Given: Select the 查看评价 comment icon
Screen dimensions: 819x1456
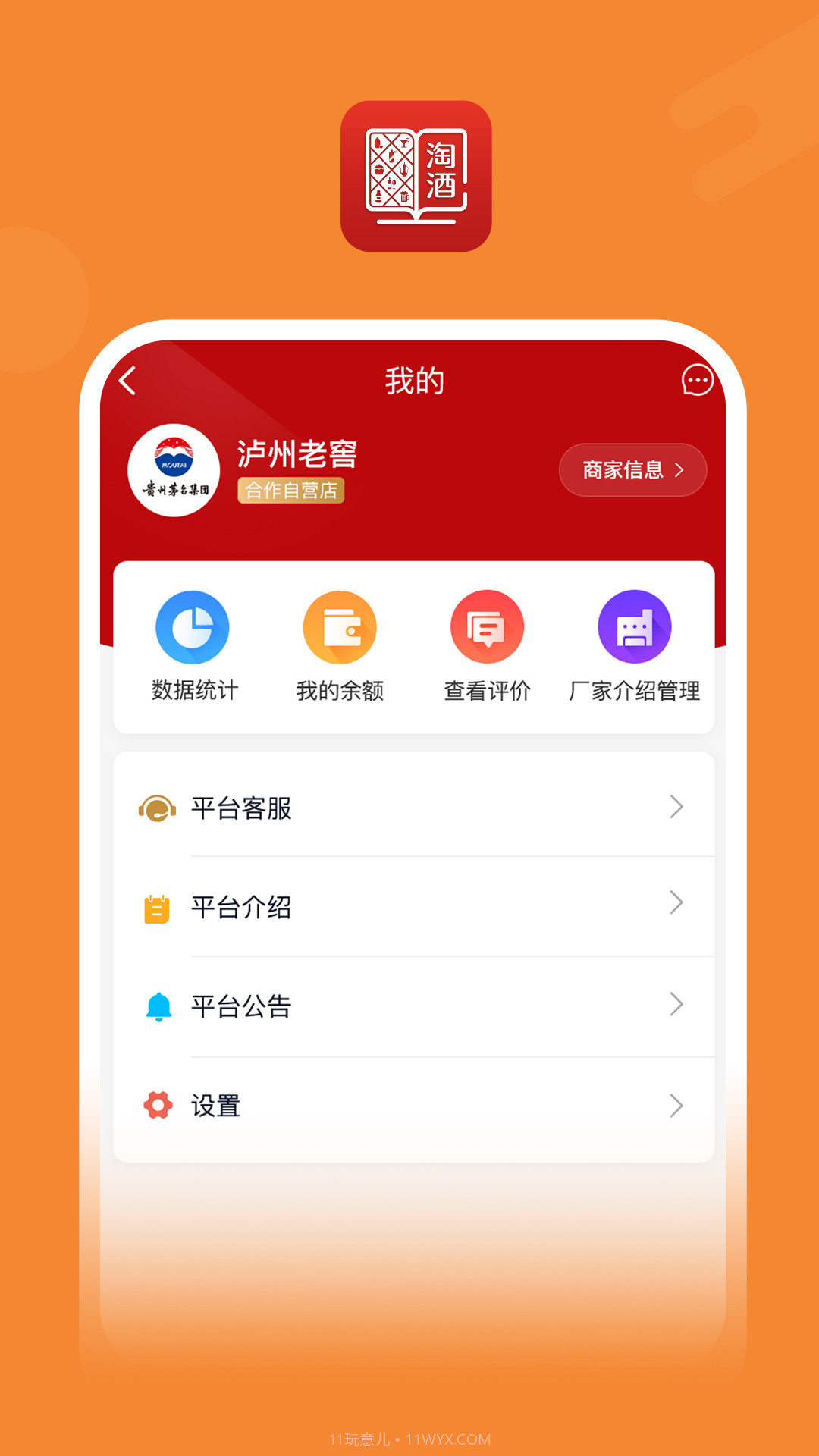Looking at the screenshot, I should [x=487, y=627].
